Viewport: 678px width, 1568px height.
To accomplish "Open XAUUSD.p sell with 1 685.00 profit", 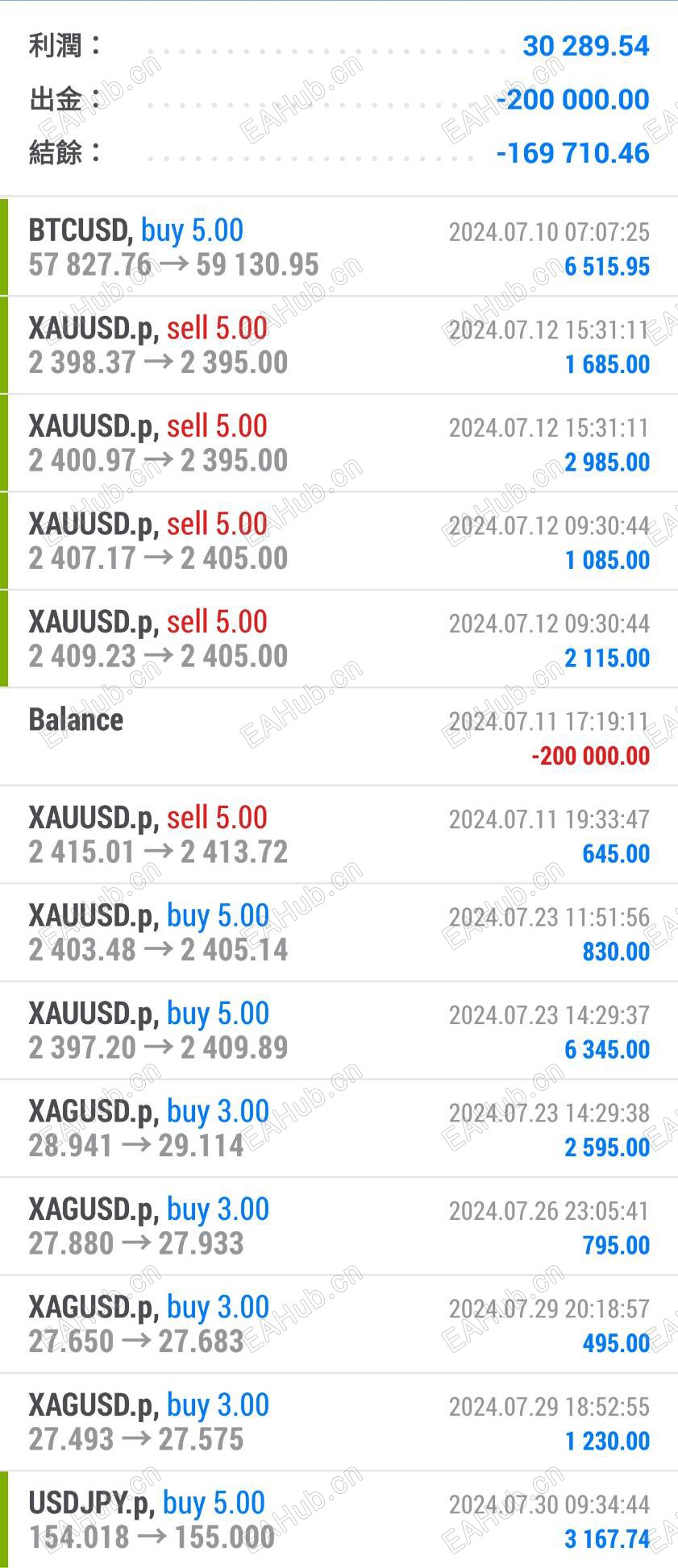I will point(339,346).
